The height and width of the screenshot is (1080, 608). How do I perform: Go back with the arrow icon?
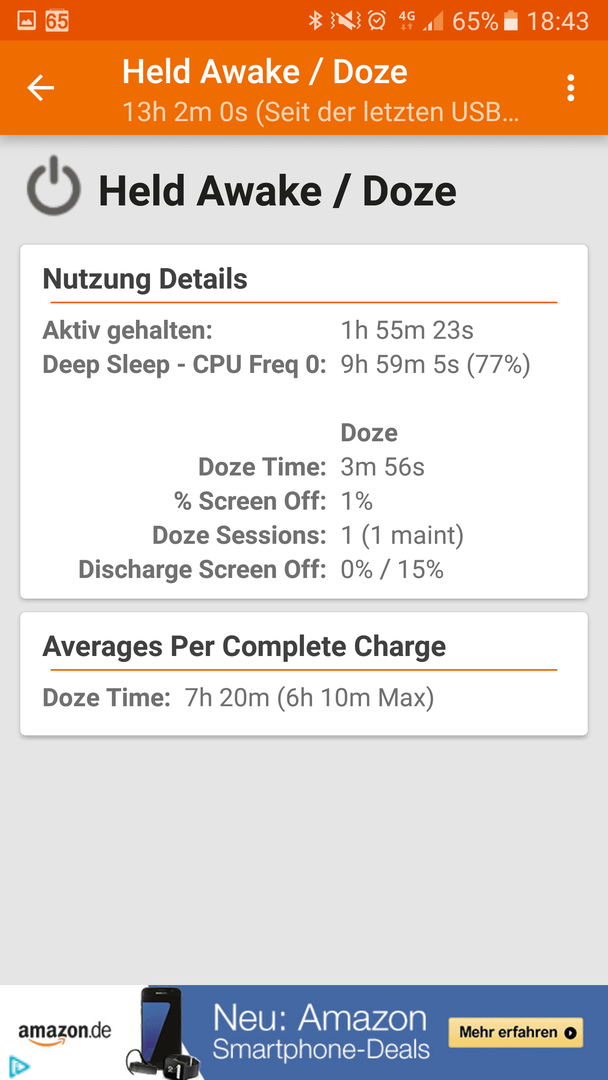pyautogui.click(x=41, y=88)
